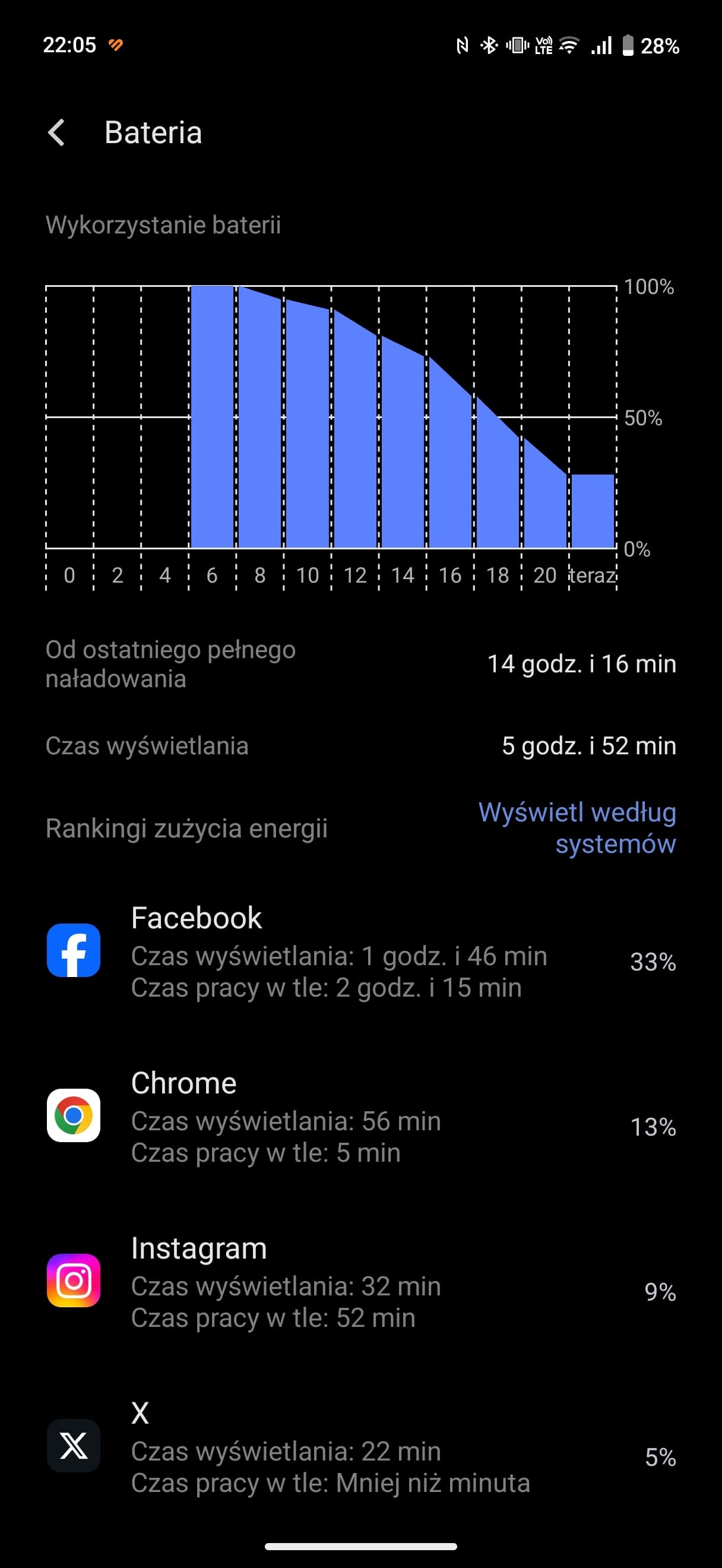
Task: Go back from the Bateria screen
Action: 56,132
